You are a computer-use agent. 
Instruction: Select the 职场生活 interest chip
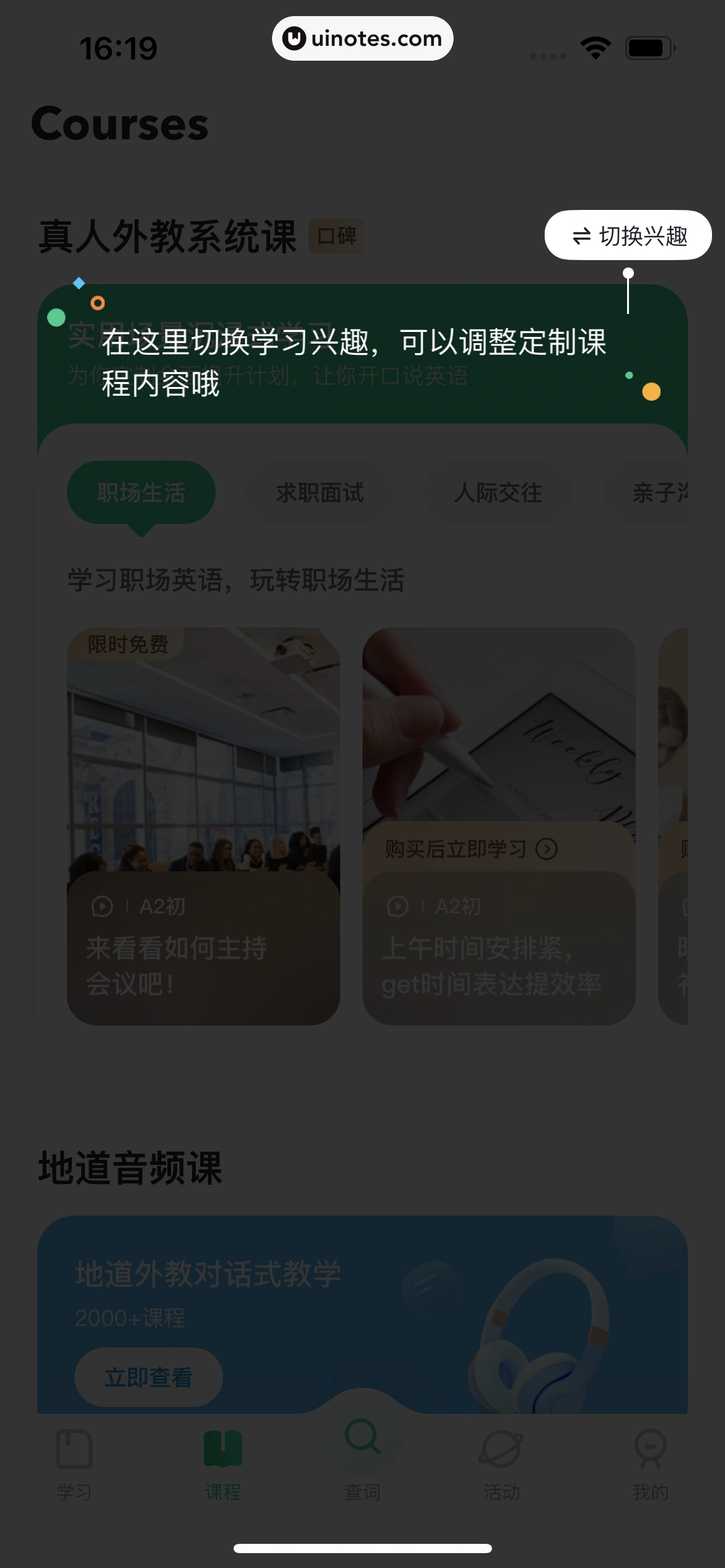(x=141, y=491)
